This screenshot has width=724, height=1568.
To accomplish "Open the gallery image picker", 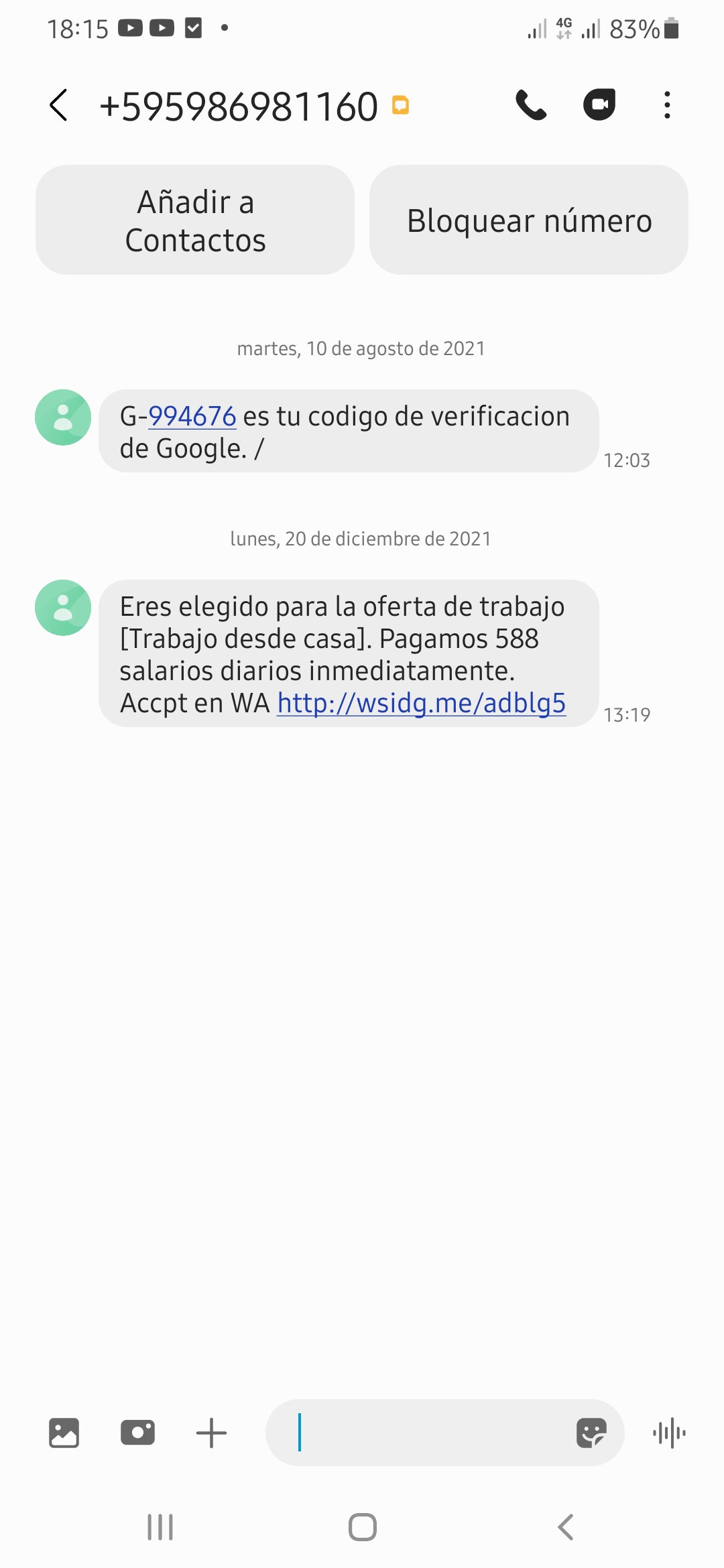I will (x=64, y=1433).
